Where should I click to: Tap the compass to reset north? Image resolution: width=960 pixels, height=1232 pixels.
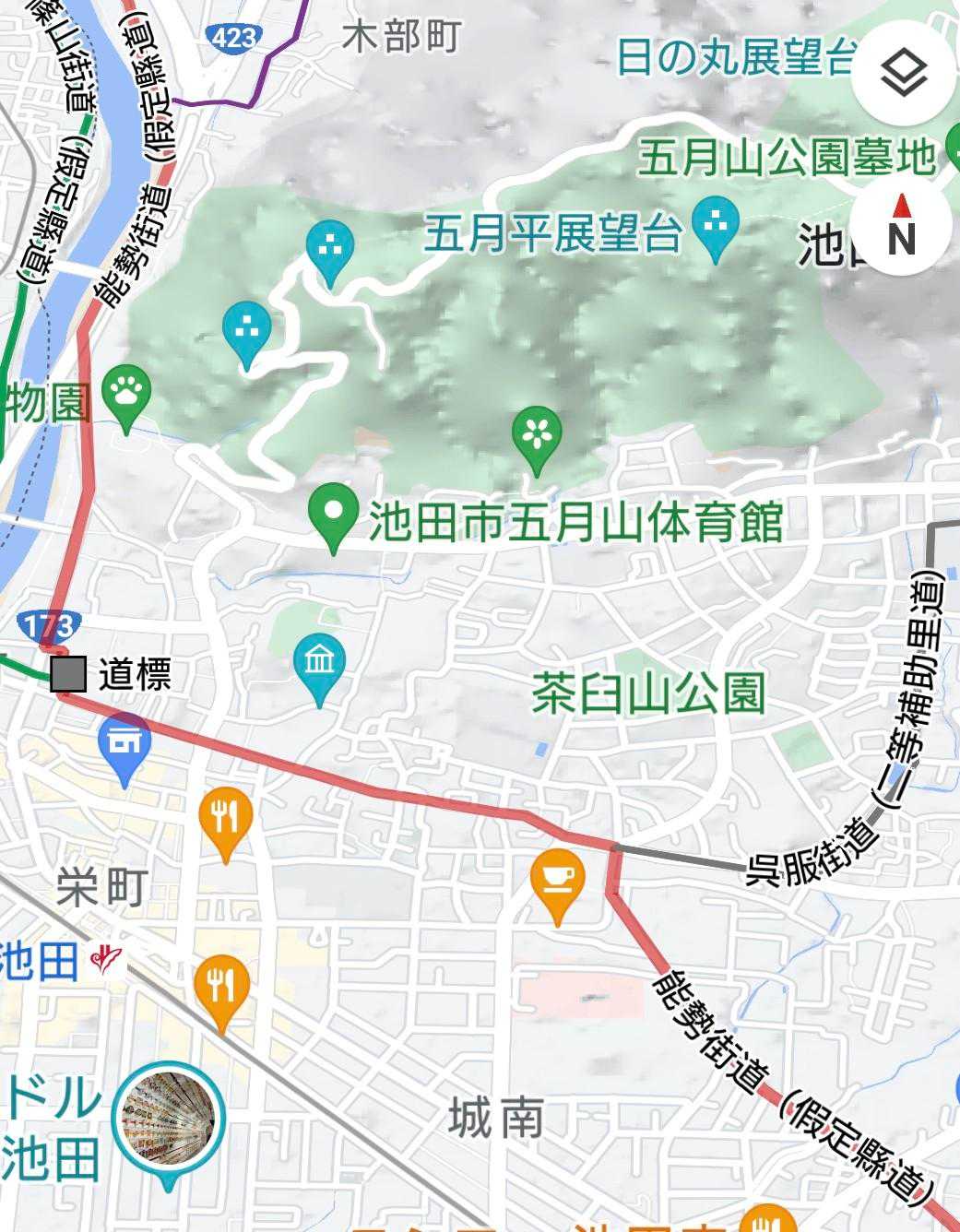click(900, 229)
